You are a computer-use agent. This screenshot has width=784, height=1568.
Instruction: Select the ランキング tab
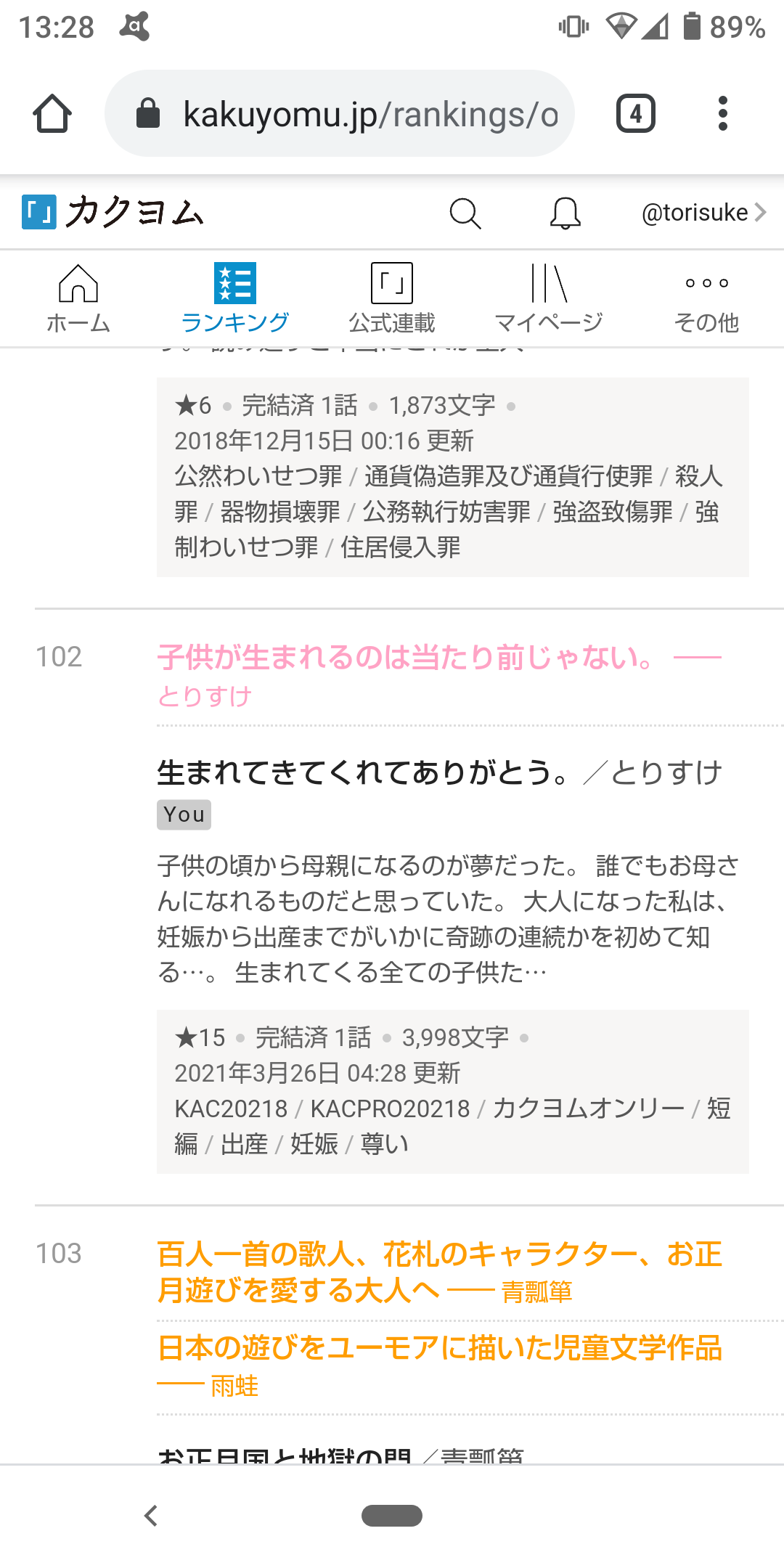tap(235, 298)
